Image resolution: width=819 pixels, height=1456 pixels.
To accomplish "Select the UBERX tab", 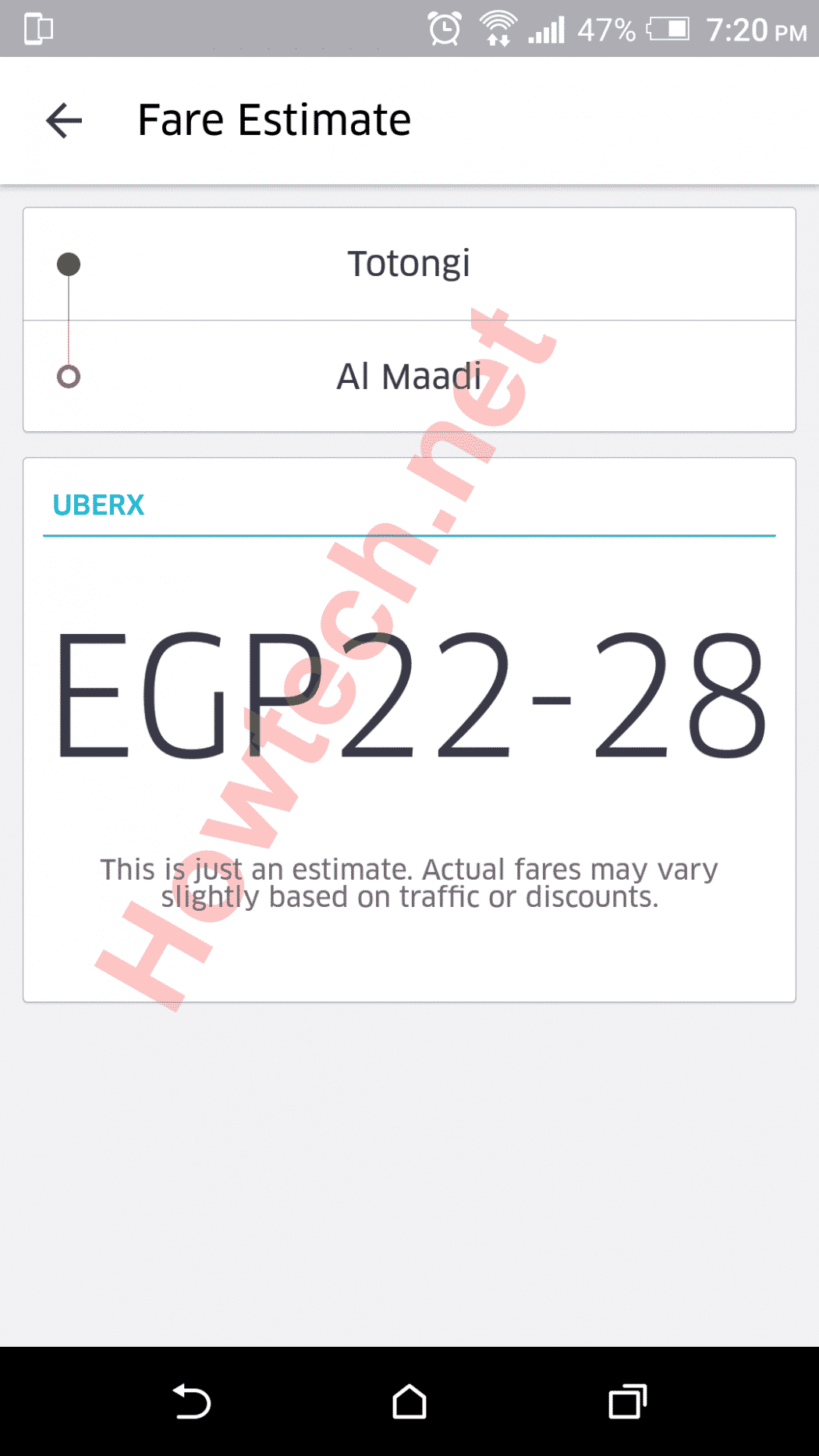I will click(98, 505).
